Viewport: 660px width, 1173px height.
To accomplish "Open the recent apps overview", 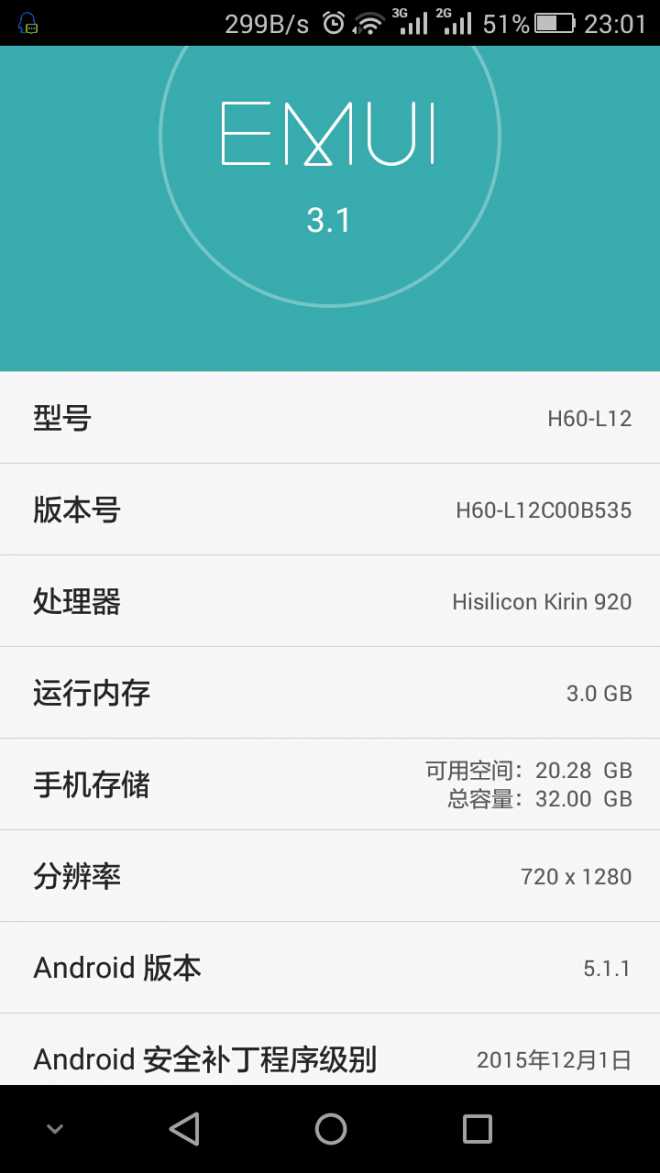I will pos(477,1129).
